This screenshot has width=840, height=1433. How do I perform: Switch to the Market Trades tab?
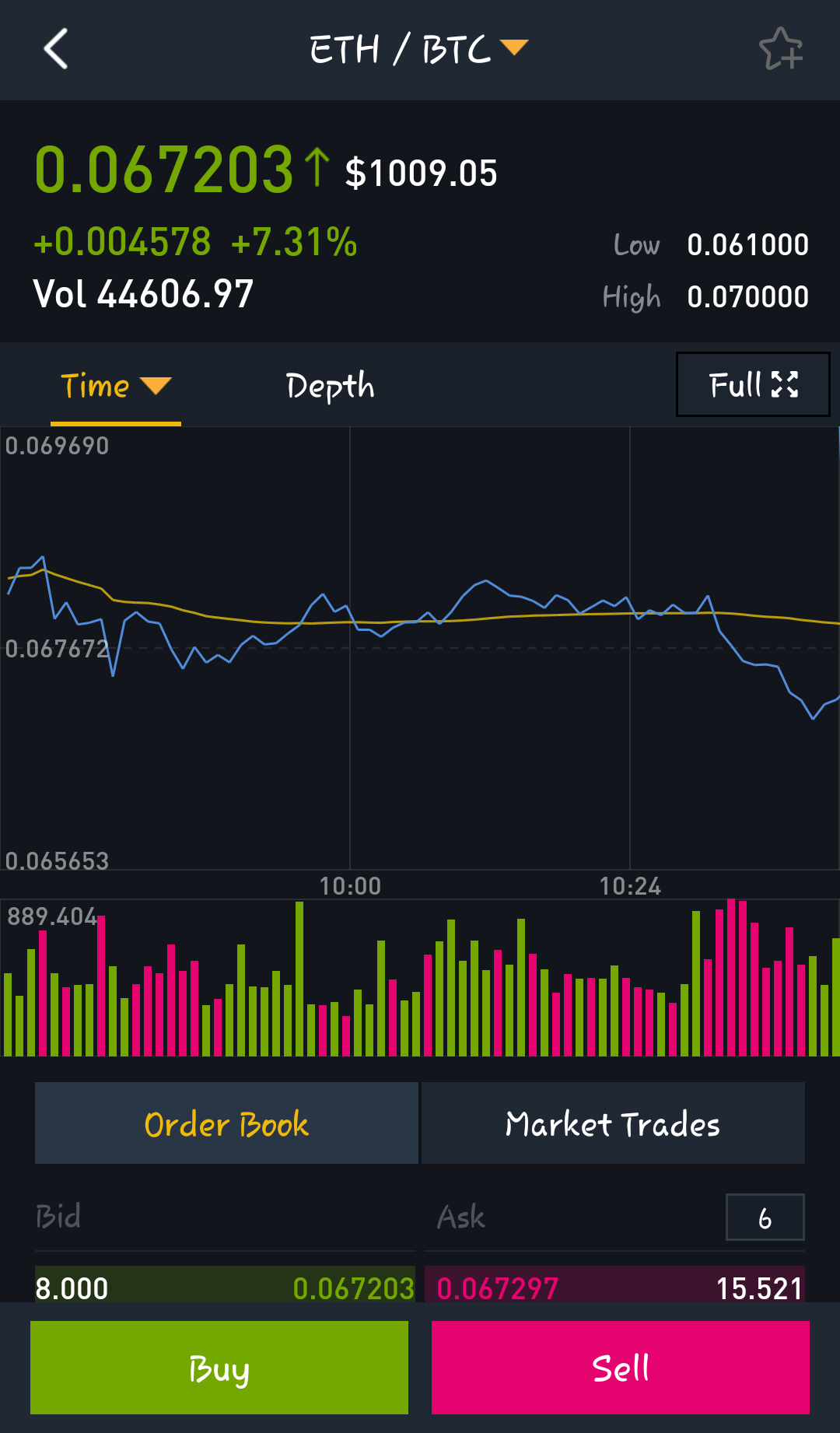pos(613,1123)
